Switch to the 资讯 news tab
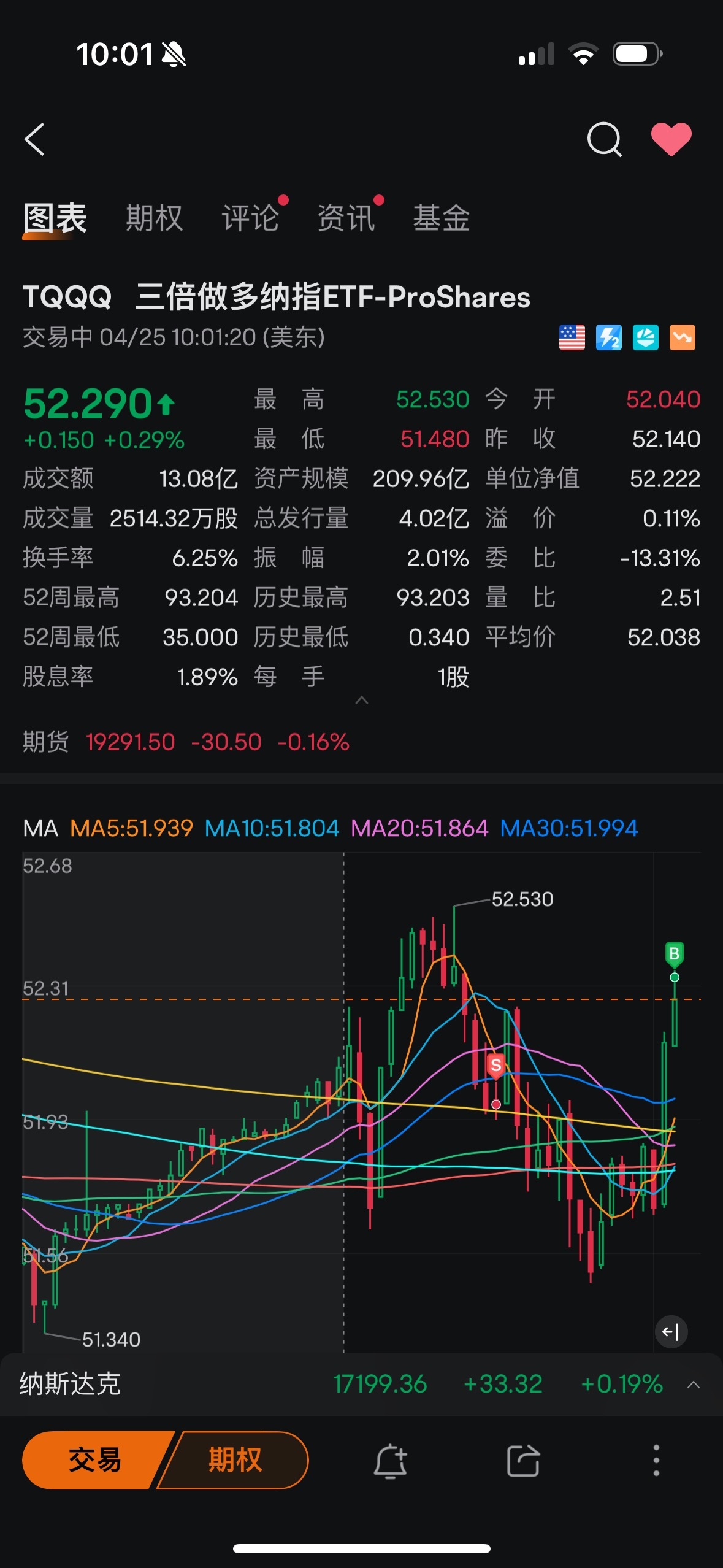Viewport: 723px width, 1568px height. coord(346,218)
